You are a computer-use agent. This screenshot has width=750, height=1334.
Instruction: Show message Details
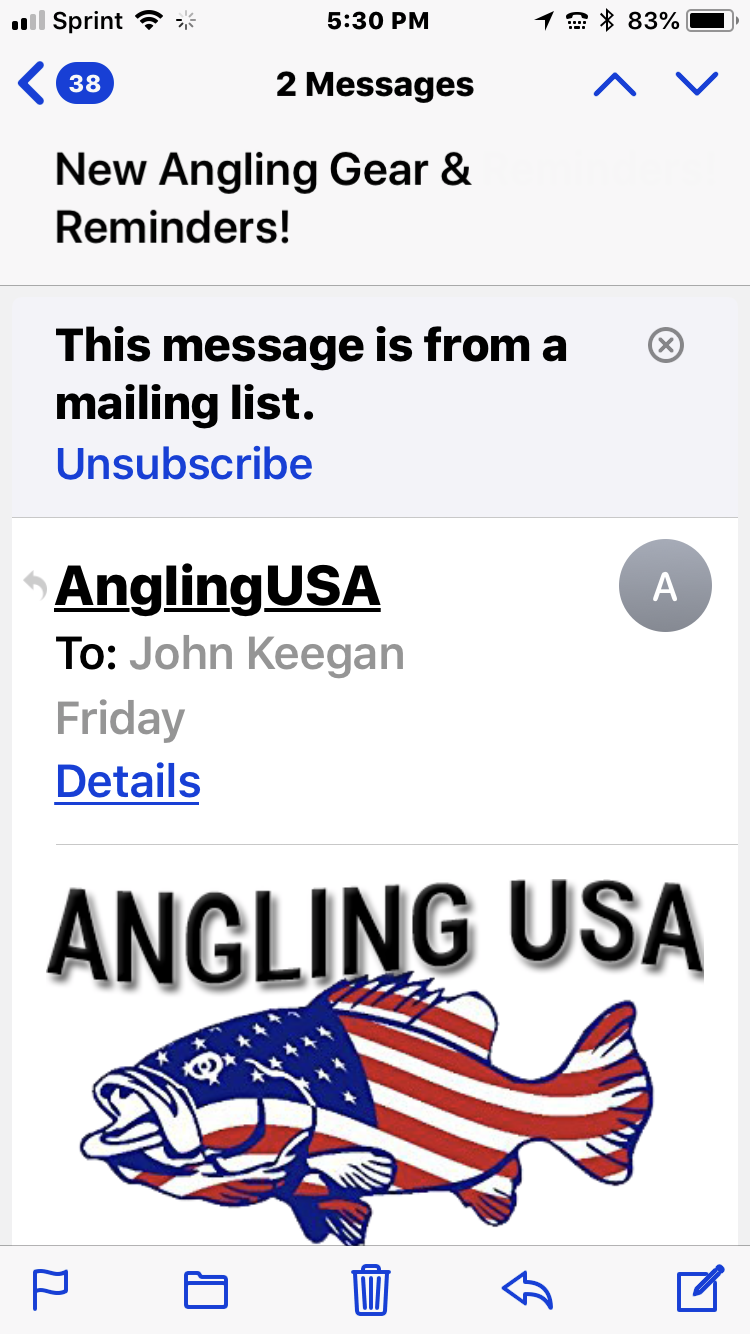[128, 781]
